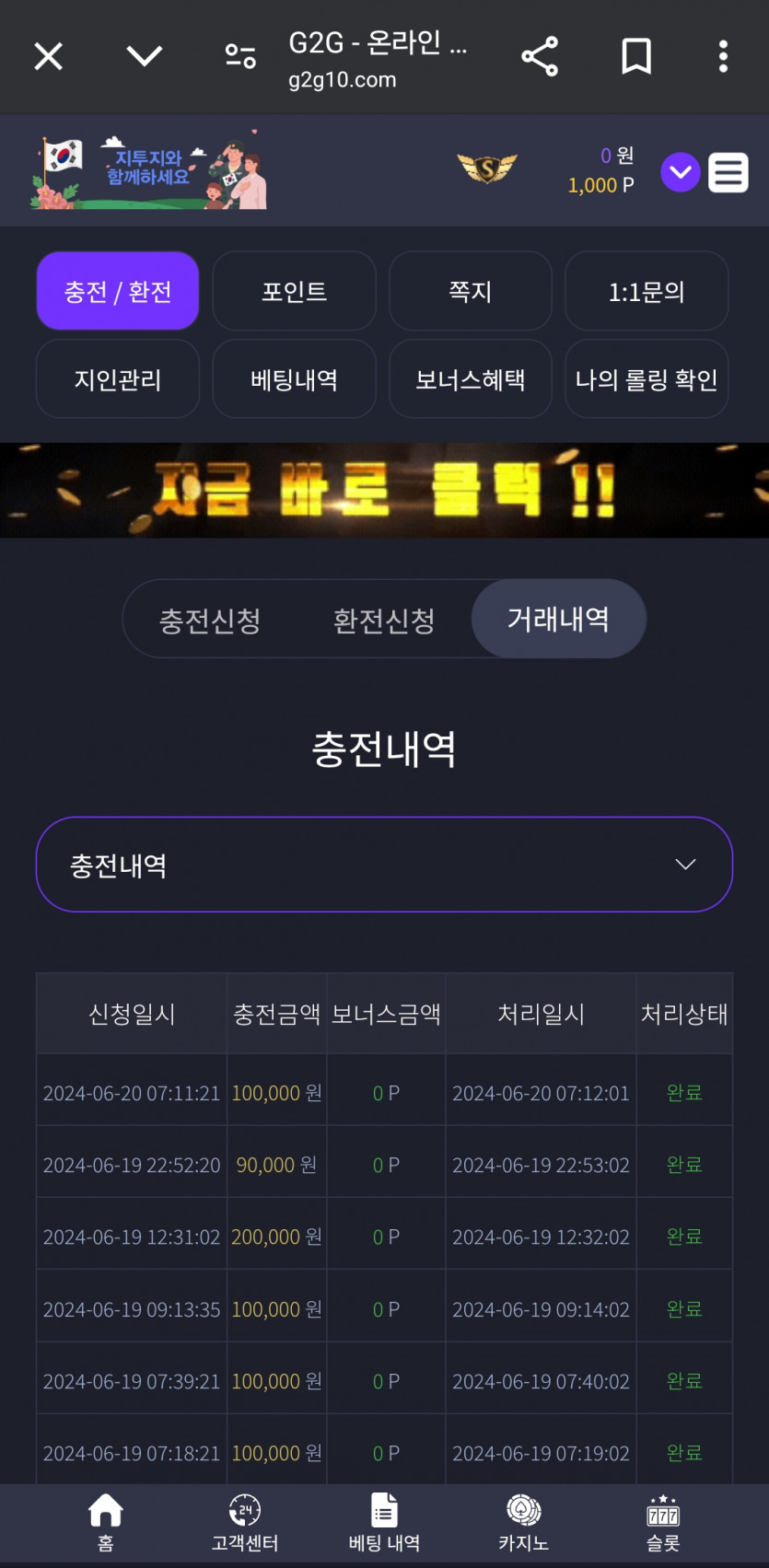Image resolution: width=769 pixels, height=1568 pixels.
Task: Bookmark the current page
Action: pos(636,57)
